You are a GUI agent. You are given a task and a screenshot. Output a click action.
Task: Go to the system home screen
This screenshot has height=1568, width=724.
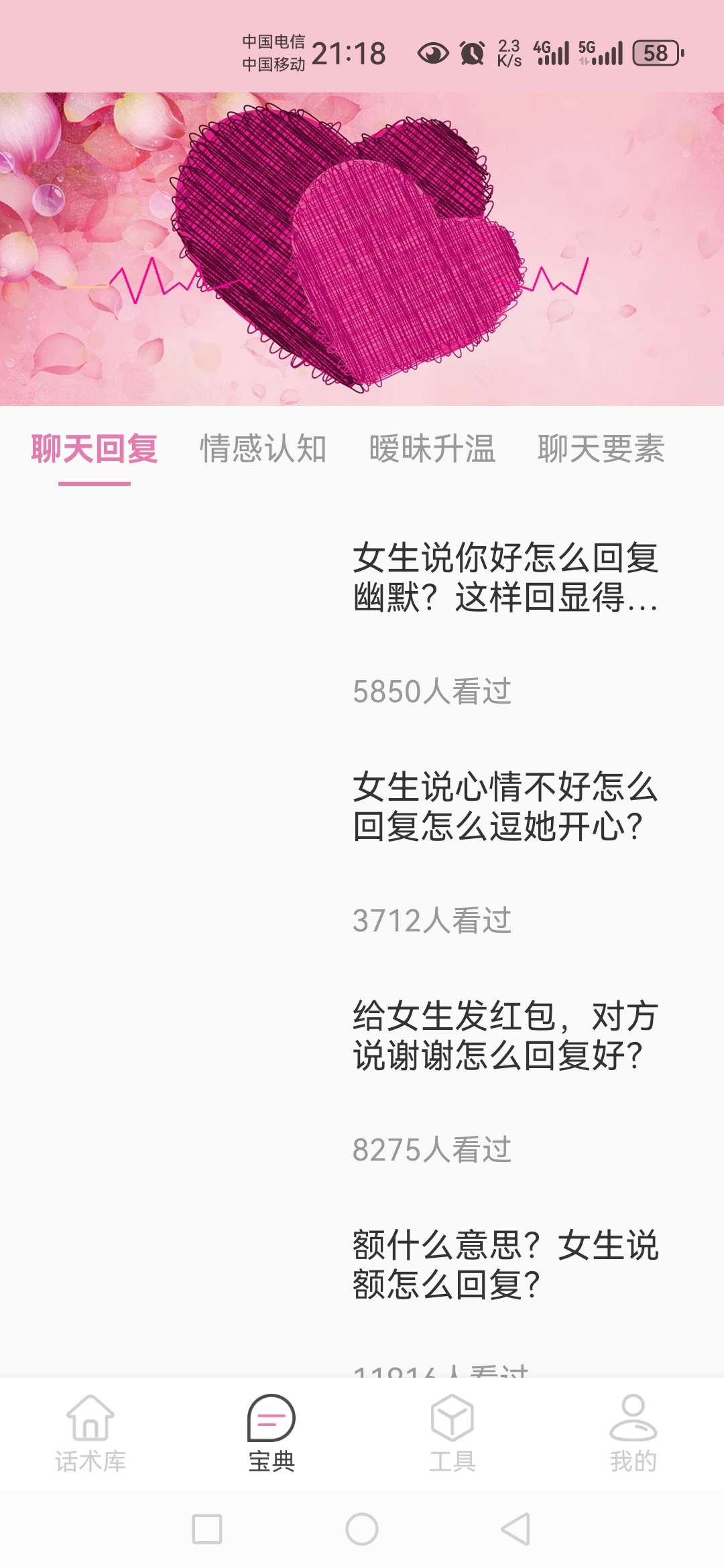click(x=362, y=1529)
